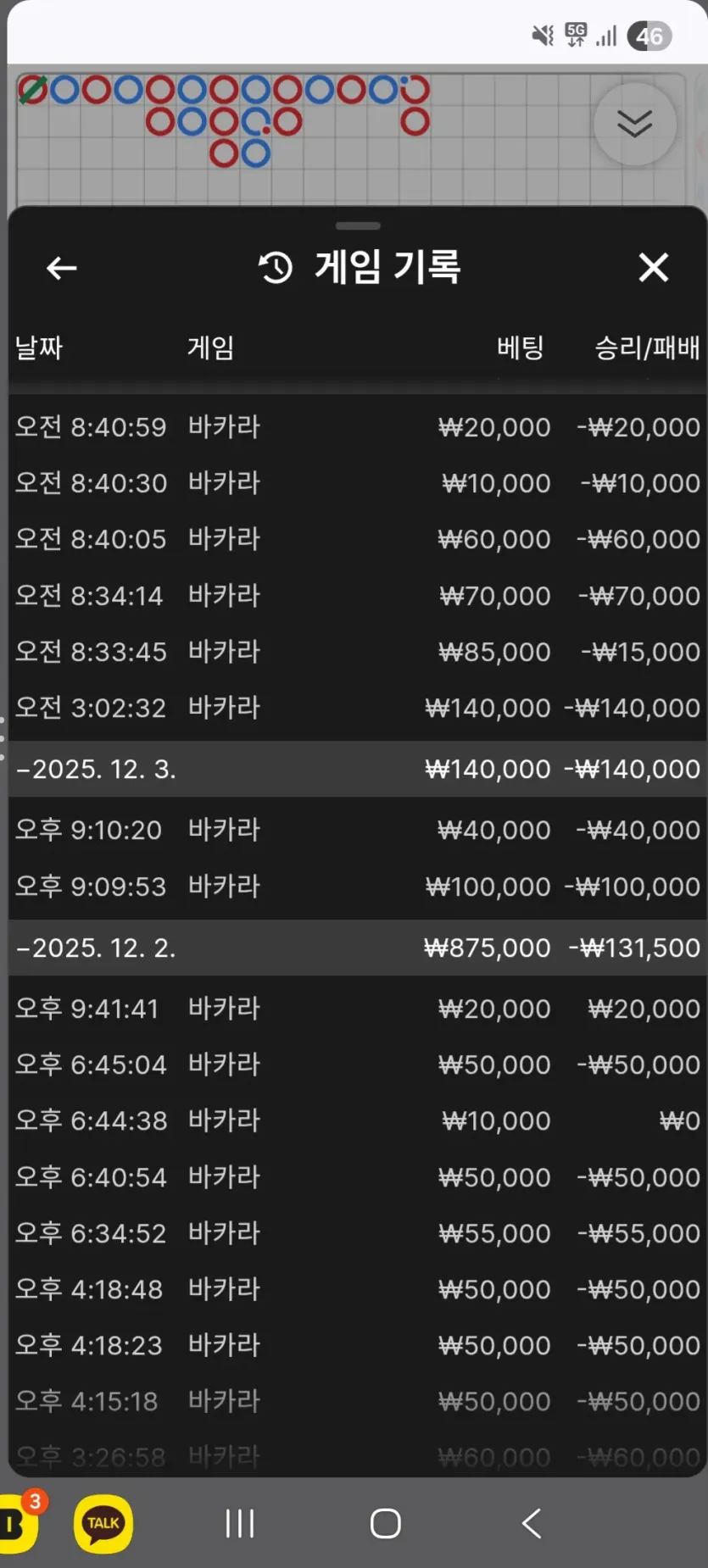Screen dimensions: 708x1568
Task: Go back with the arrow in game history
Action: pos(61,268)
